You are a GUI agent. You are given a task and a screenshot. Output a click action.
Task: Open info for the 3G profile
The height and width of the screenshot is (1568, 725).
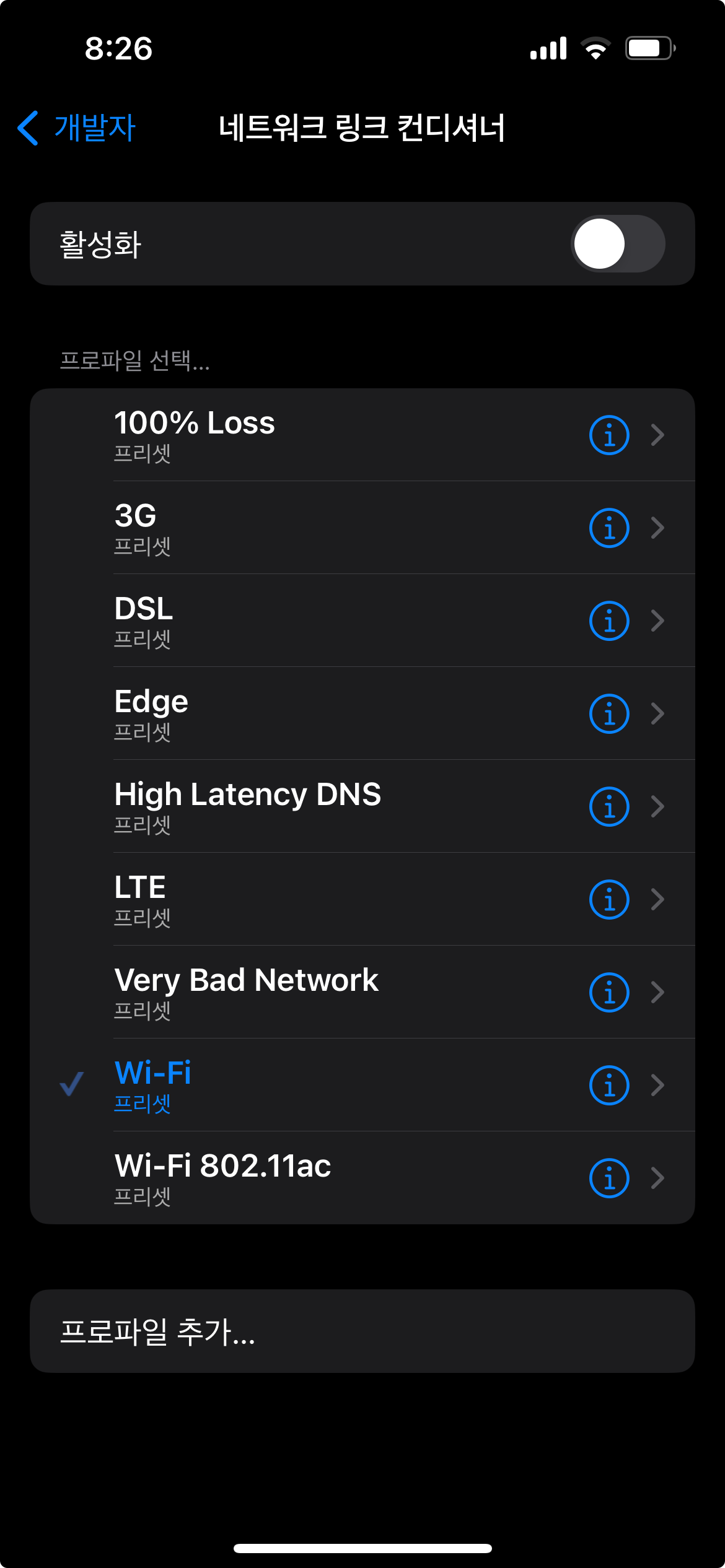609,528
